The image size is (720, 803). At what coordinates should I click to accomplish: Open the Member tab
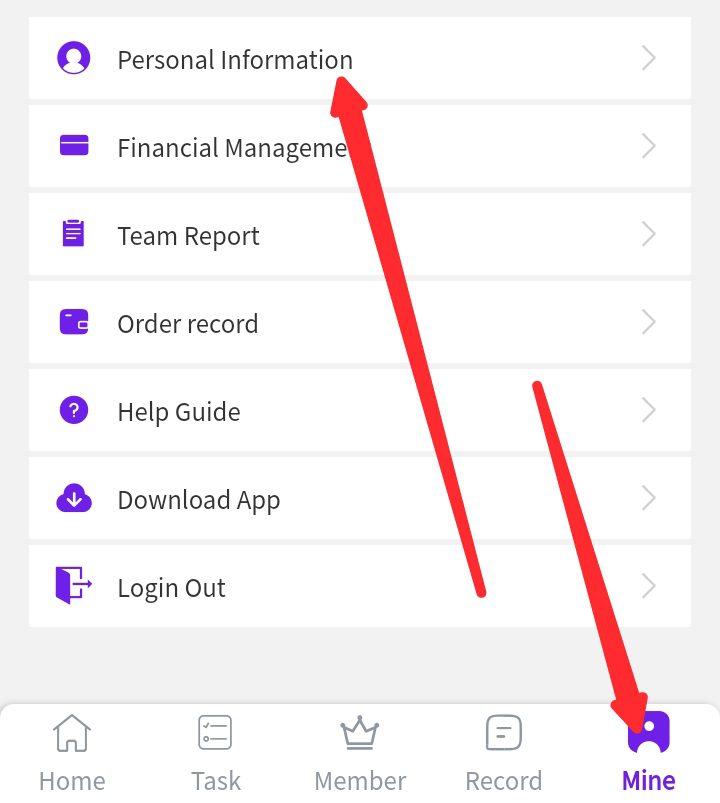point(360,753)
